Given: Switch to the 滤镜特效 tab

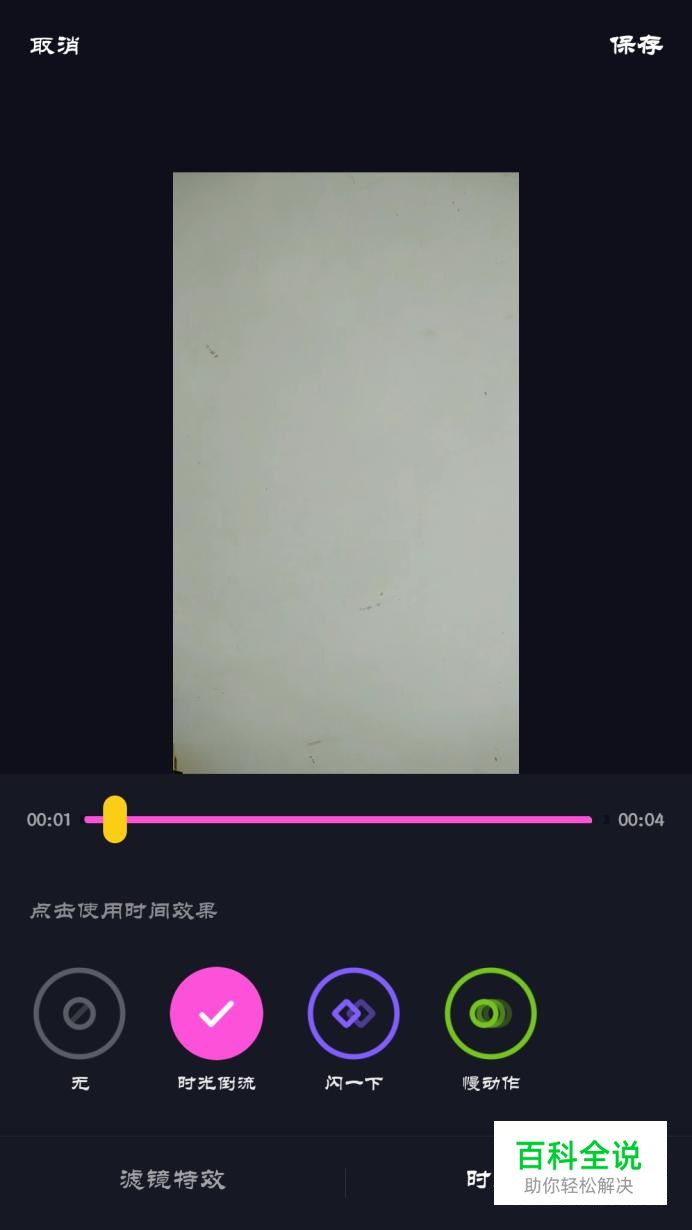Looking at the screenshot, I should pos(172,1180).
